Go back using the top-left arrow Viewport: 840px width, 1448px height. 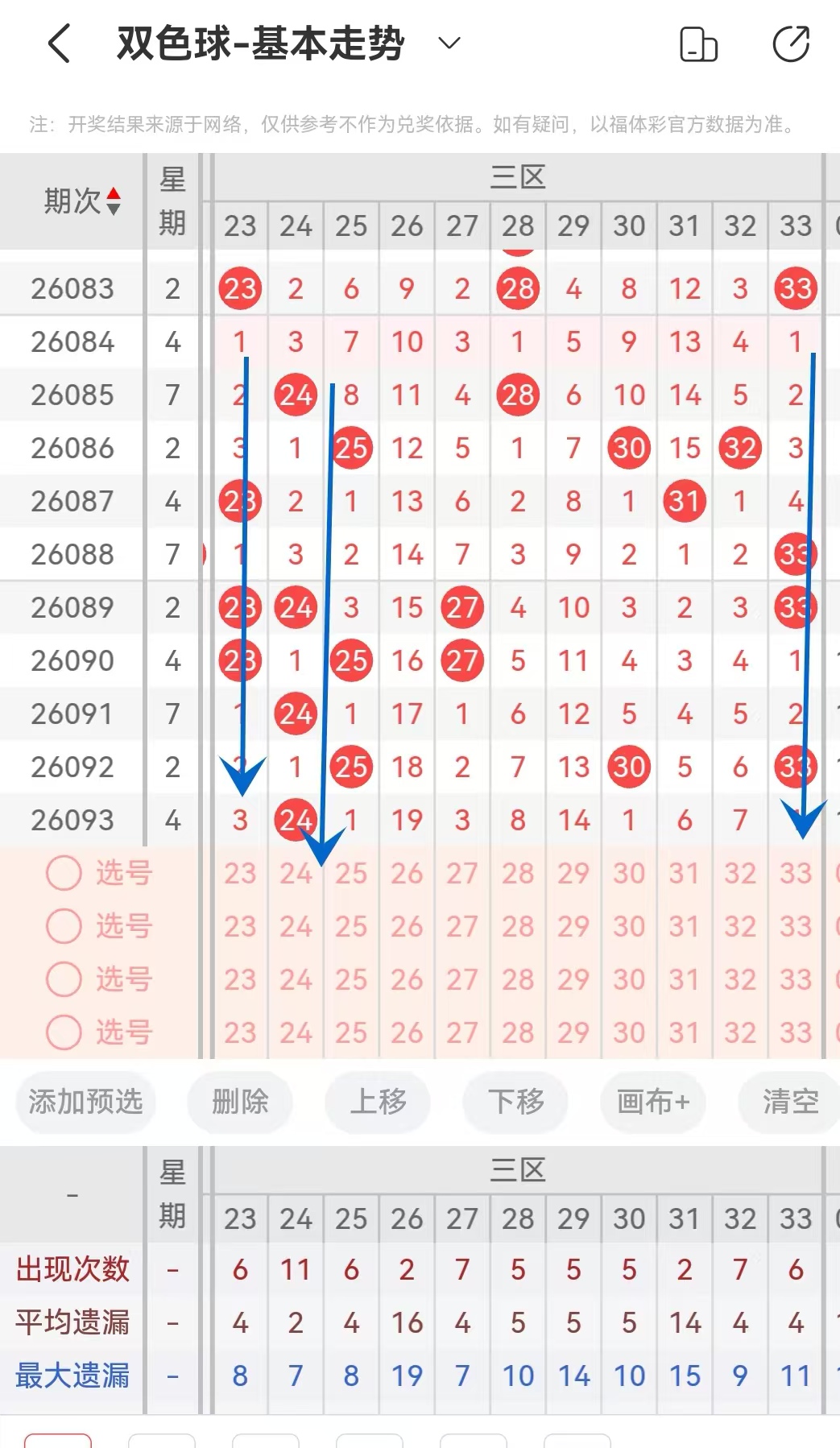pos(60,43)
